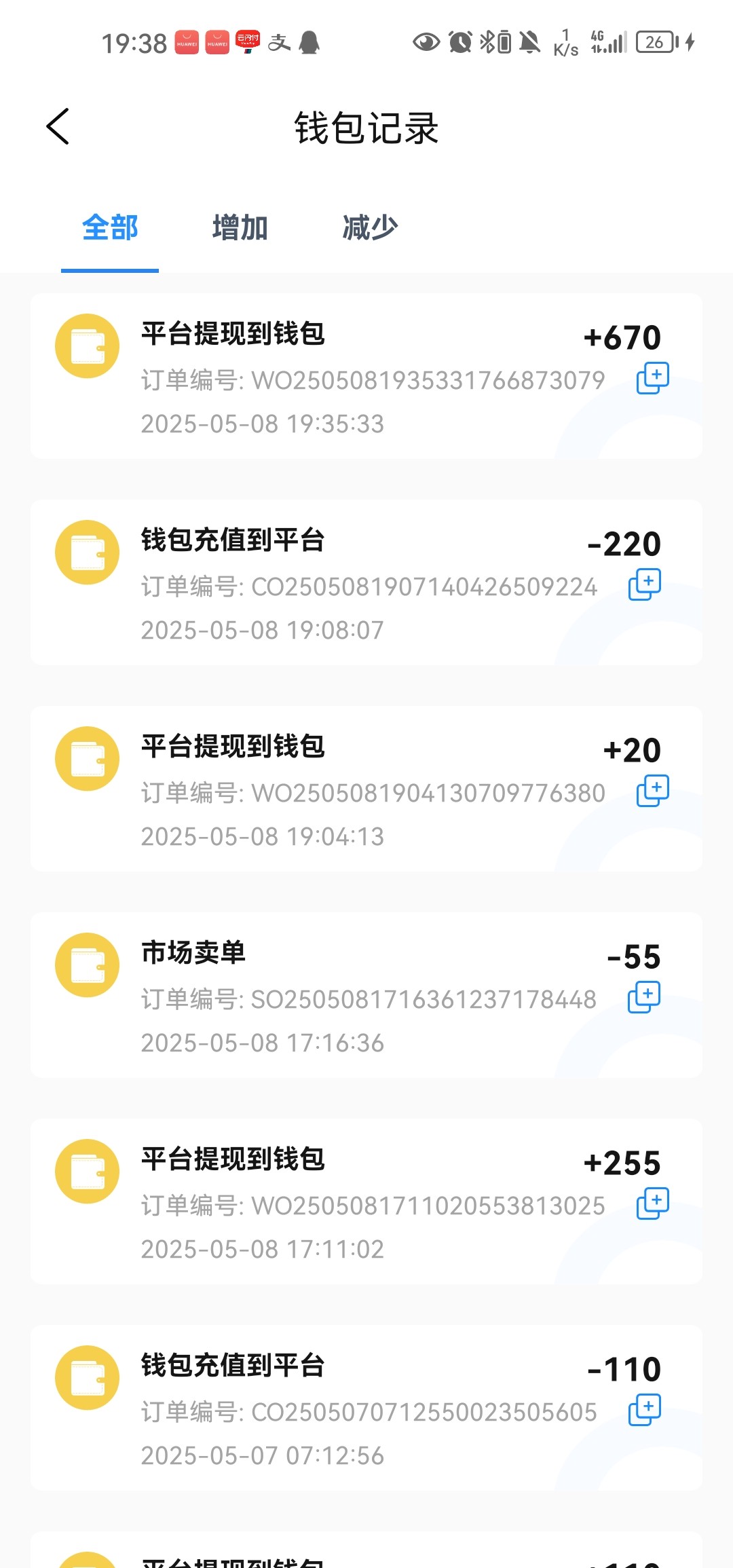Select the 全部 tab
Image resolution: width=733 pixels, height=1568 pixels.
(110, 228)
